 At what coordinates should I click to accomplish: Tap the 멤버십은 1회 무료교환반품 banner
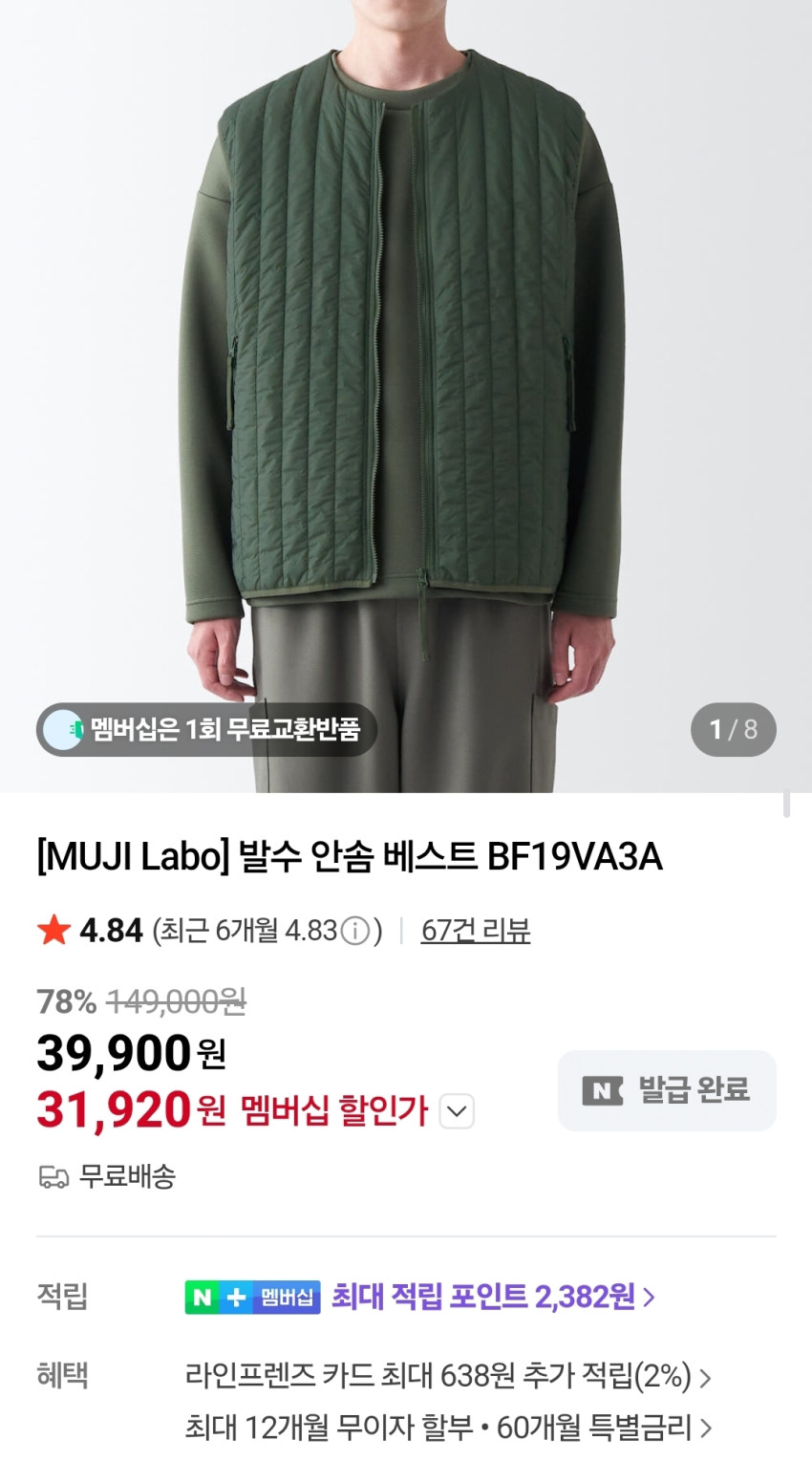coord(206,730)
